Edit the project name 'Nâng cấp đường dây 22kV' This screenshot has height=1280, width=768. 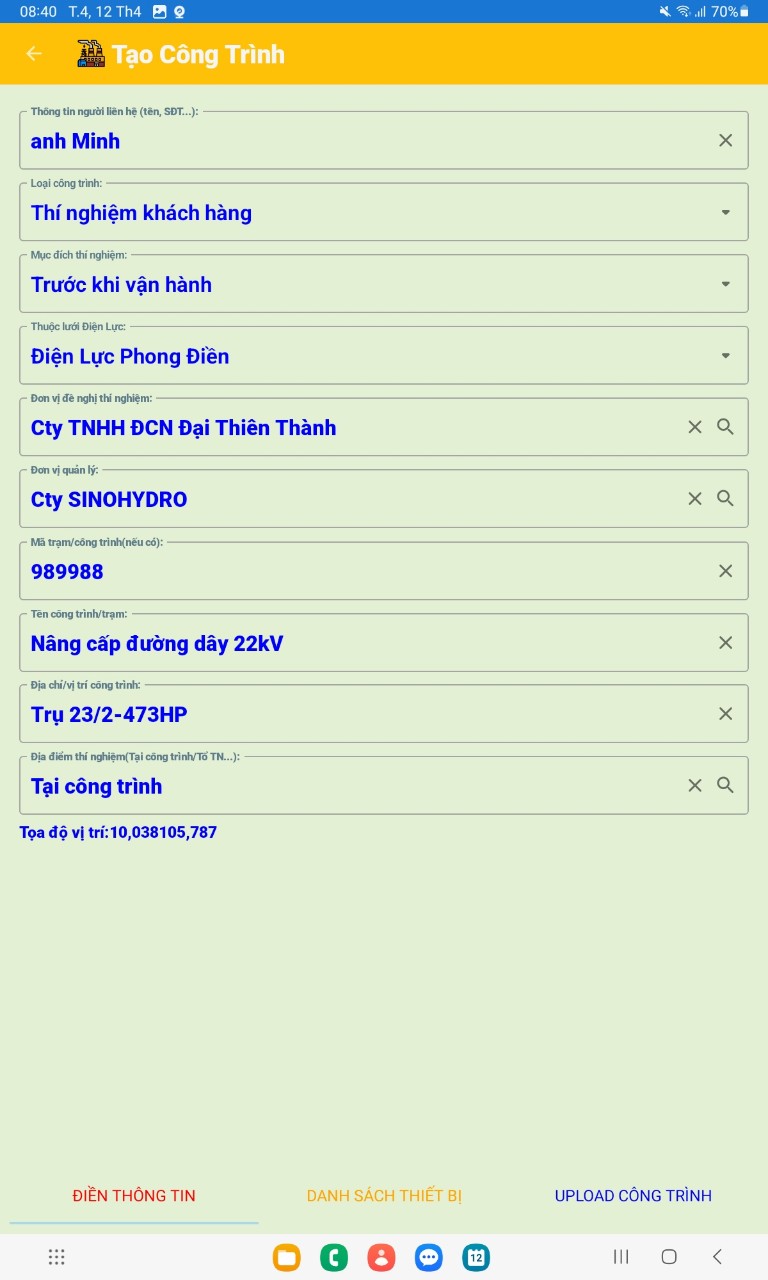point(350,644)
